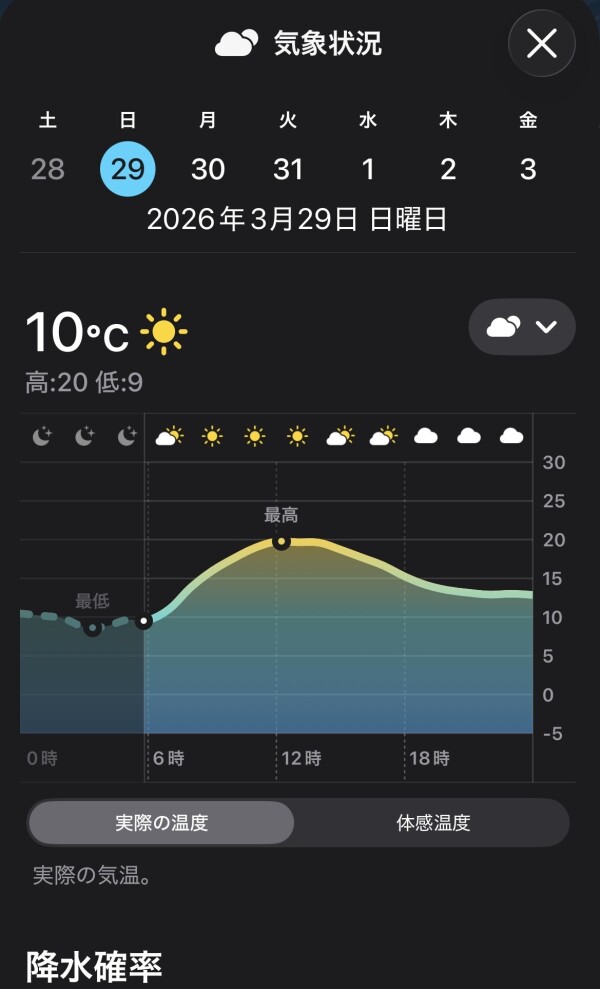Switch to 体感温度 view
Screen dimensions: 600x989
(433, 823)
